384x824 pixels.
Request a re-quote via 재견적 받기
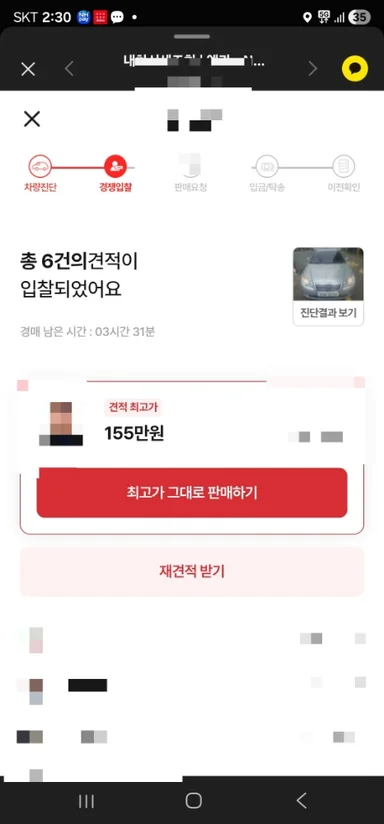[192, 572]
